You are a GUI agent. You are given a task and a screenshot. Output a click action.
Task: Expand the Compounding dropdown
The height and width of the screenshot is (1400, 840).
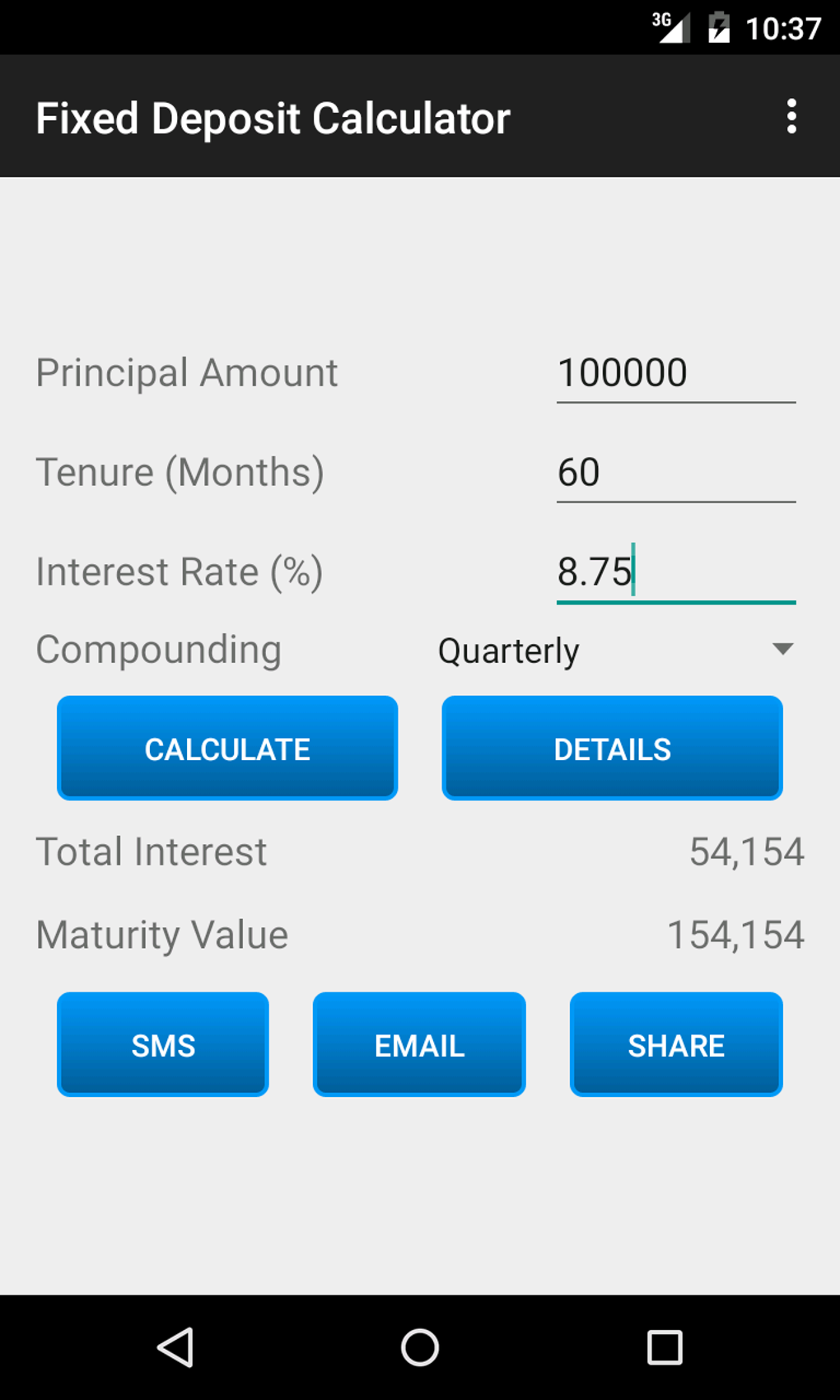click(615, 651)
